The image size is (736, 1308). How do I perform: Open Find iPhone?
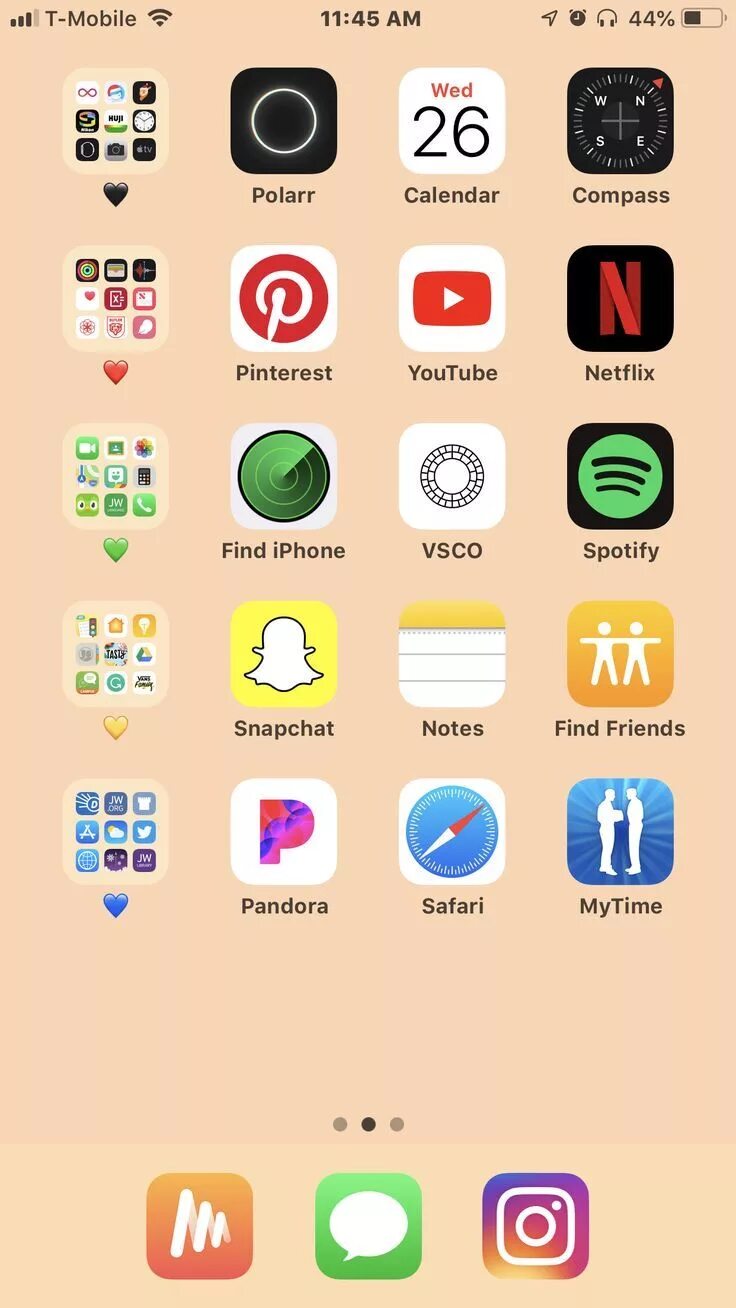coord(284,477)
